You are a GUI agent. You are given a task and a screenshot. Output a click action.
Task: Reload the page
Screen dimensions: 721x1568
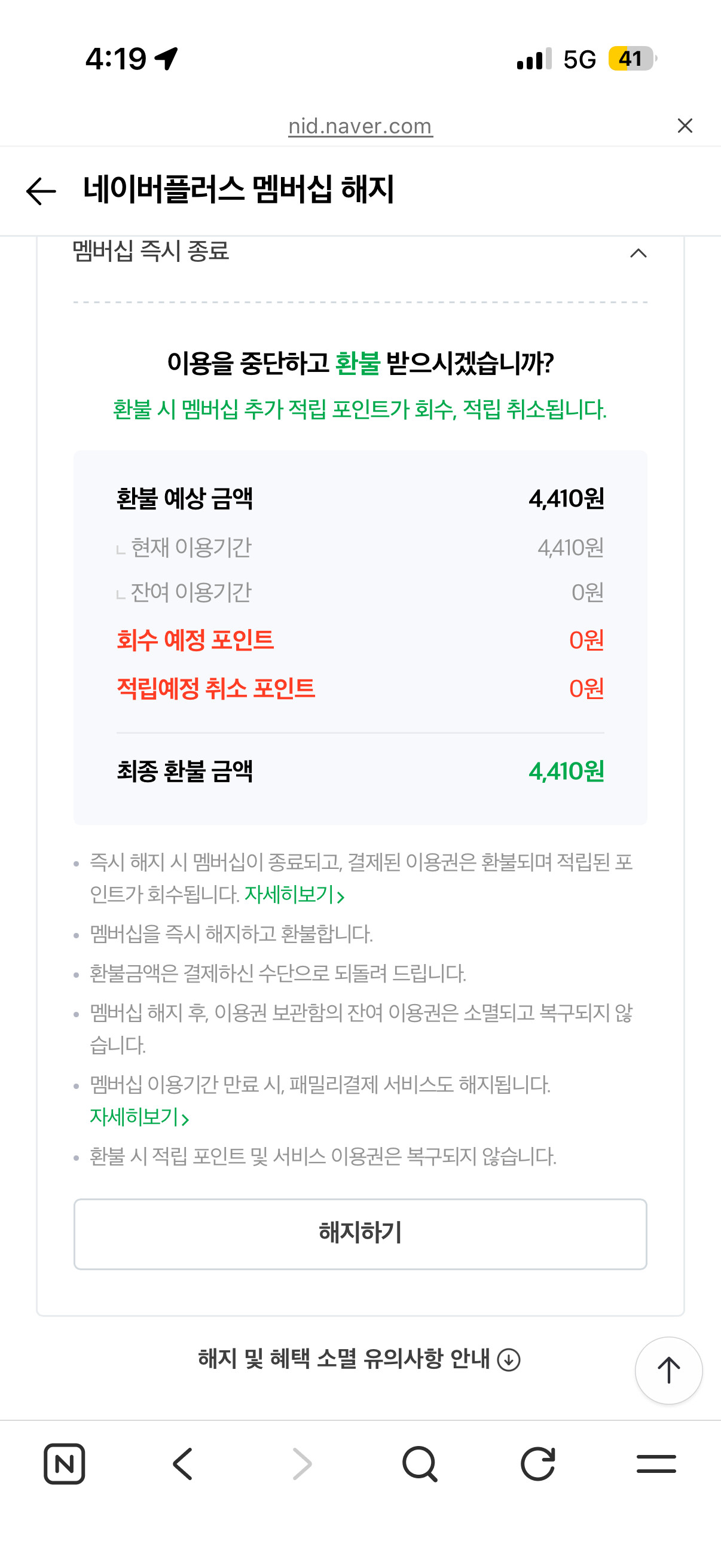(x=538, y=1464)
